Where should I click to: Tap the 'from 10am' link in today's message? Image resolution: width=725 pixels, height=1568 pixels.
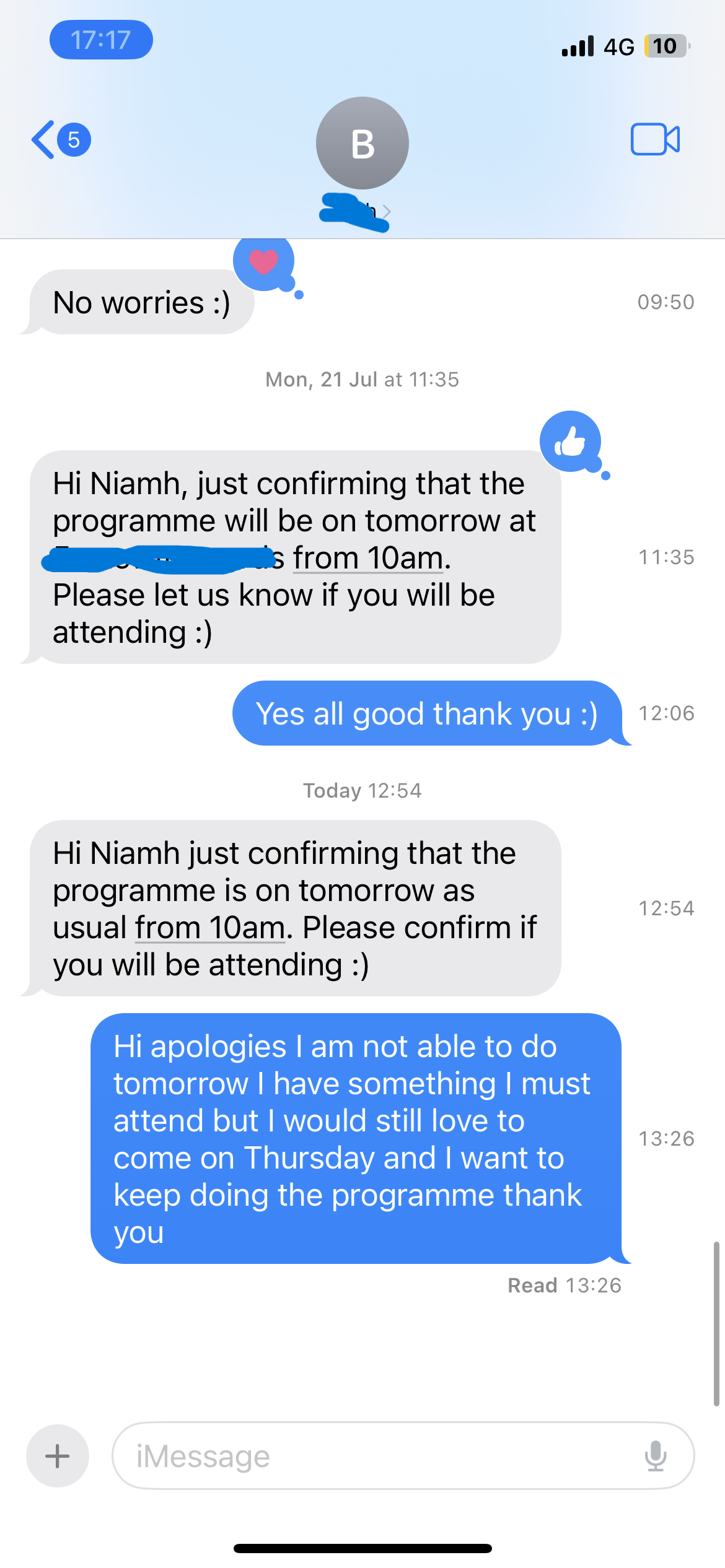click(210, 928)
